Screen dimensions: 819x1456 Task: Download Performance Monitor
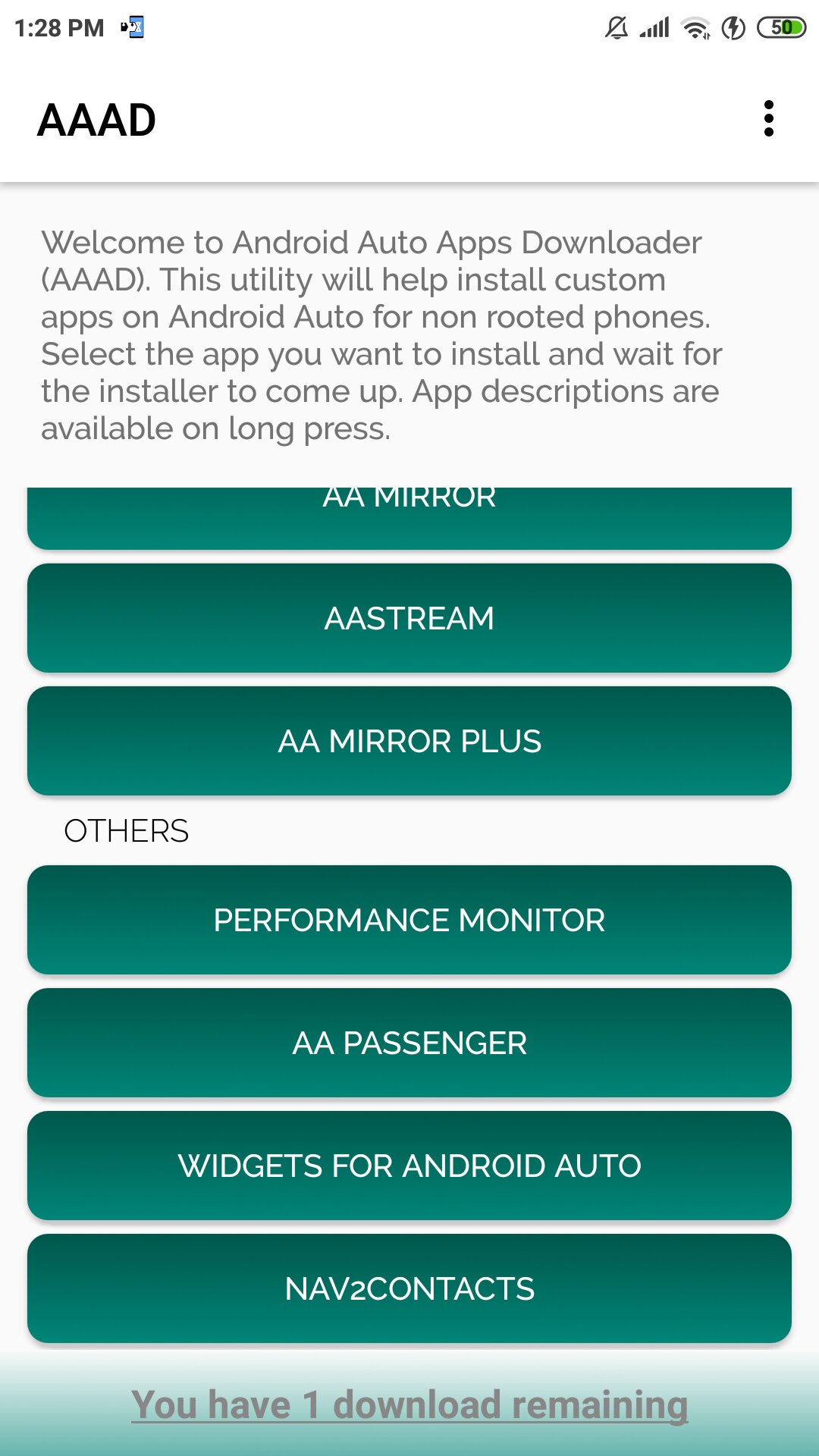click(409, 920)
